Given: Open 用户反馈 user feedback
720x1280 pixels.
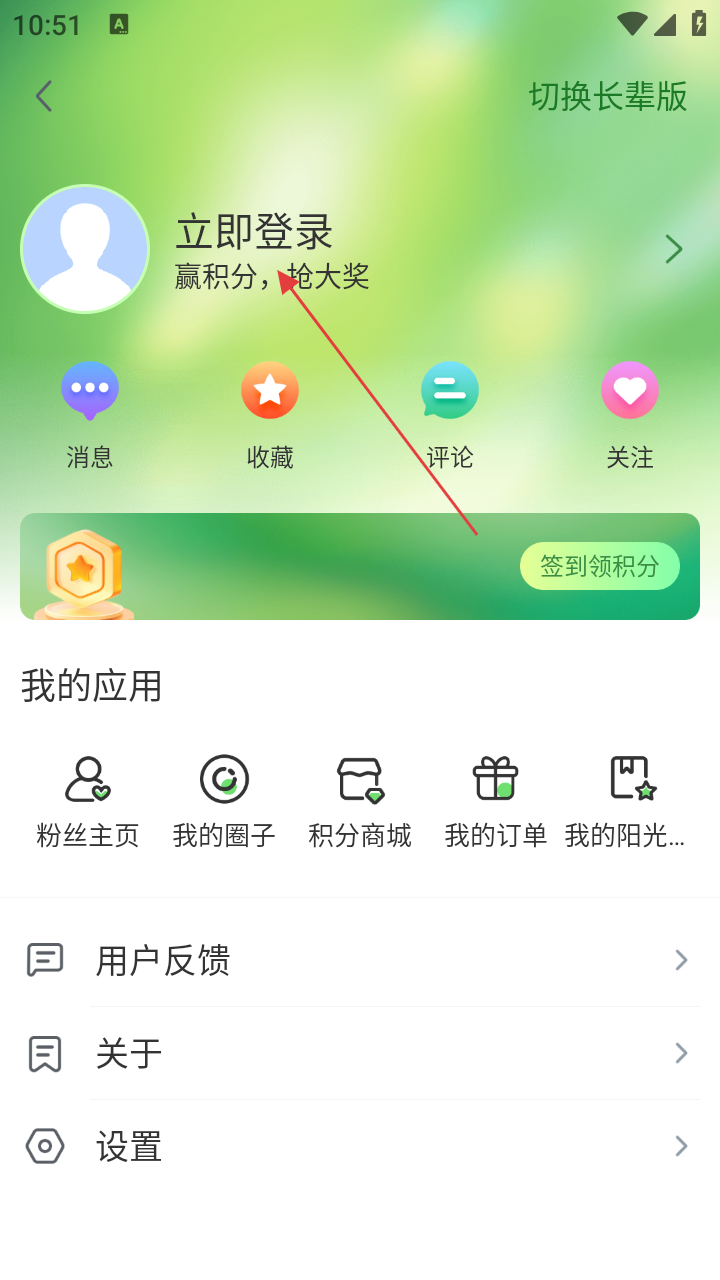Looking at the screenshot, I should (x=360, y=960).
